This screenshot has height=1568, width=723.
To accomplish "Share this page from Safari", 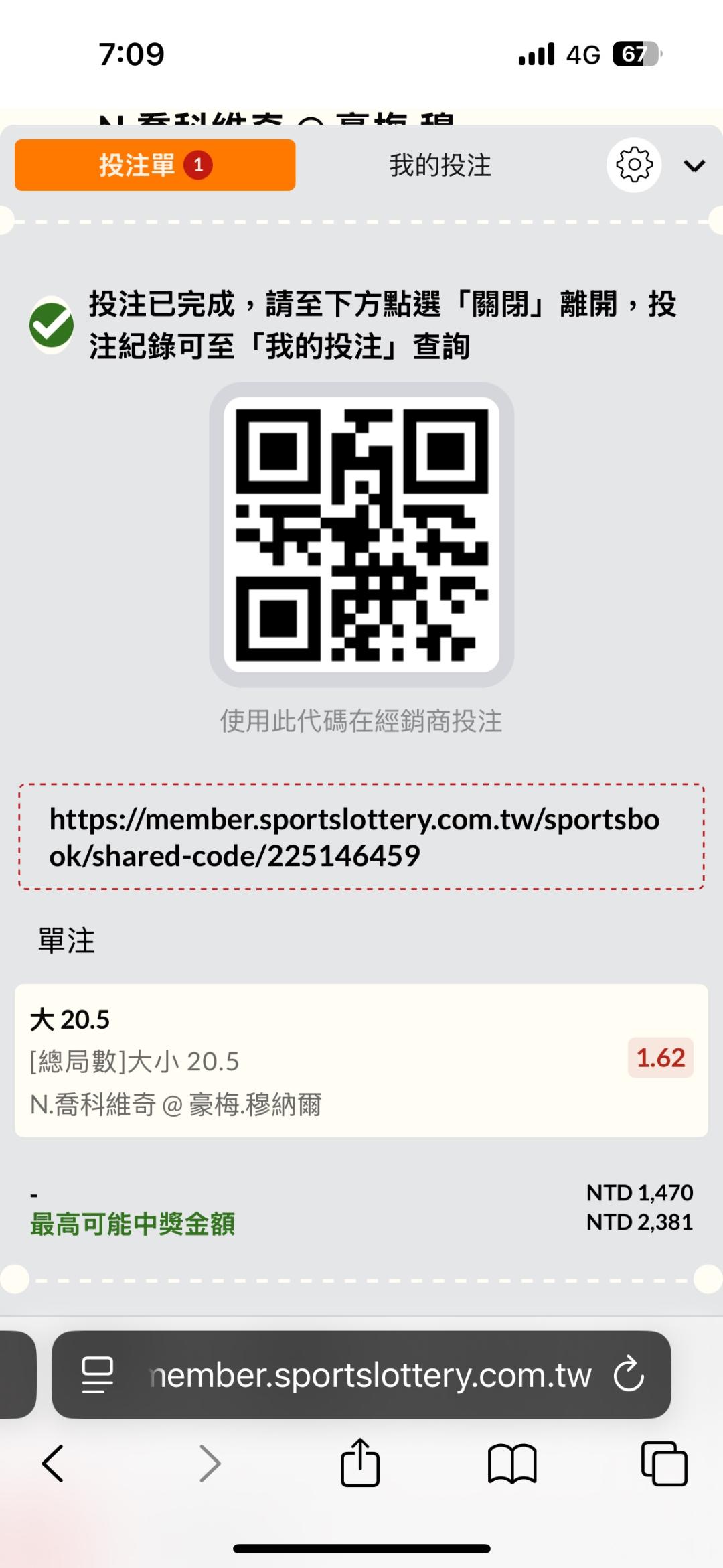I will (360, 1464).
